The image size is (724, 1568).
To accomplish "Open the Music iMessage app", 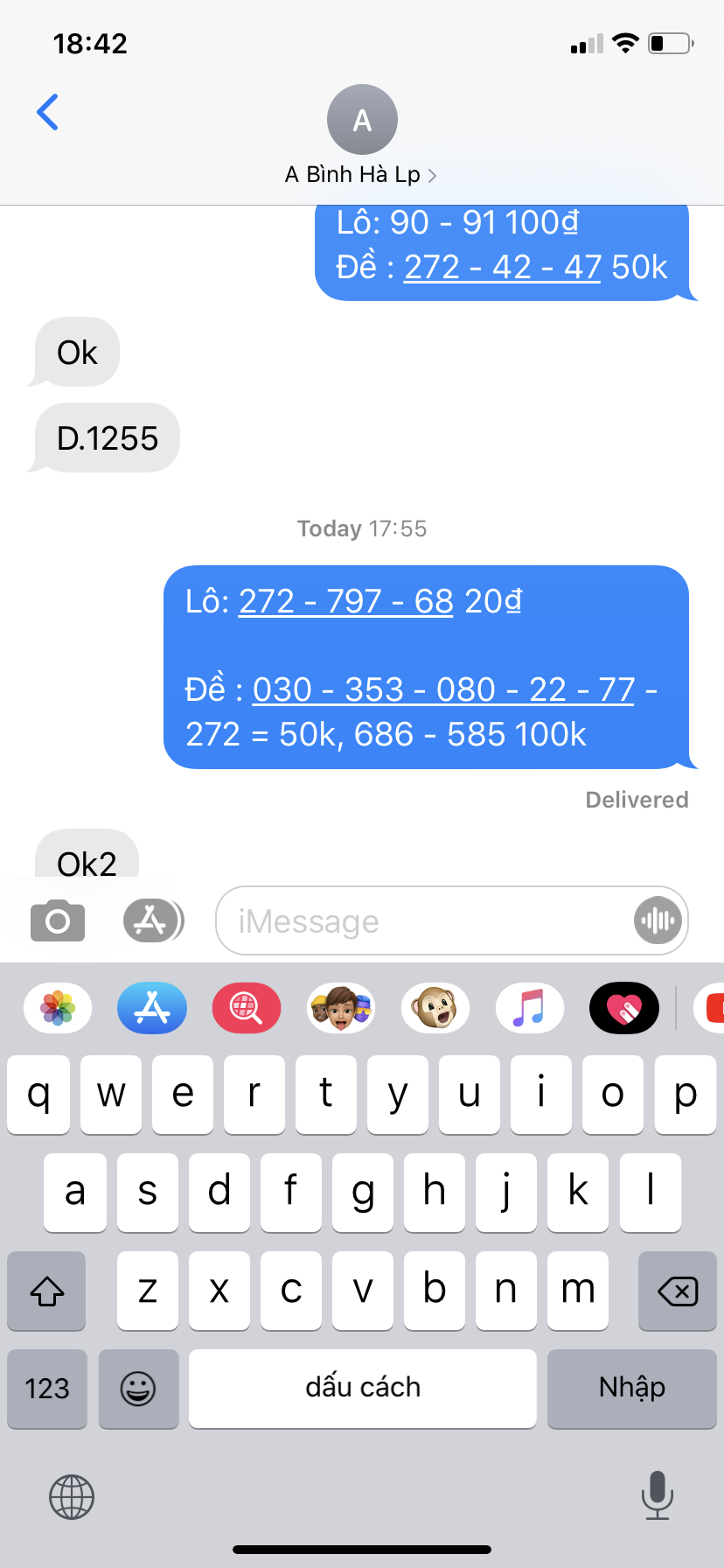I will coord(530,1008).
